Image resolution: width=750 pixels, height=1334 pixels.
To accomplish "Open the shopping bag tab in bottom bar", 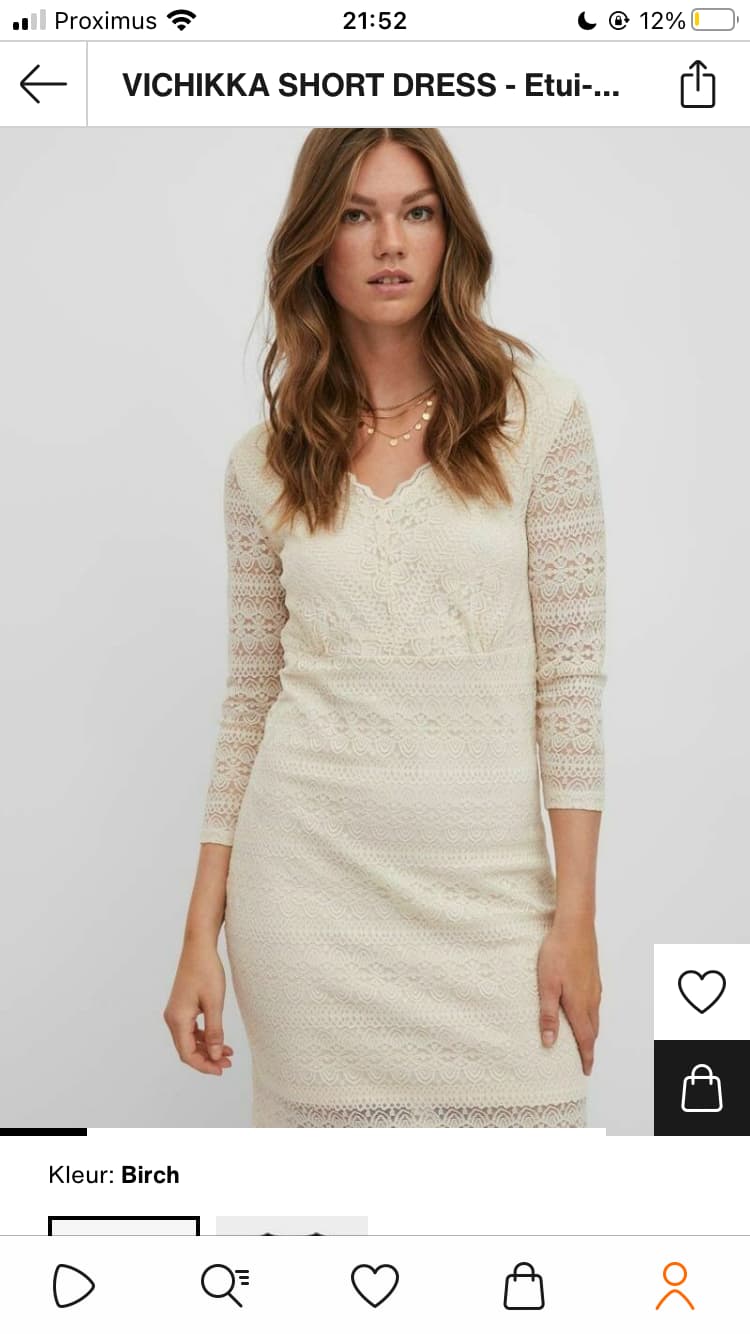I will (524, 1286).
